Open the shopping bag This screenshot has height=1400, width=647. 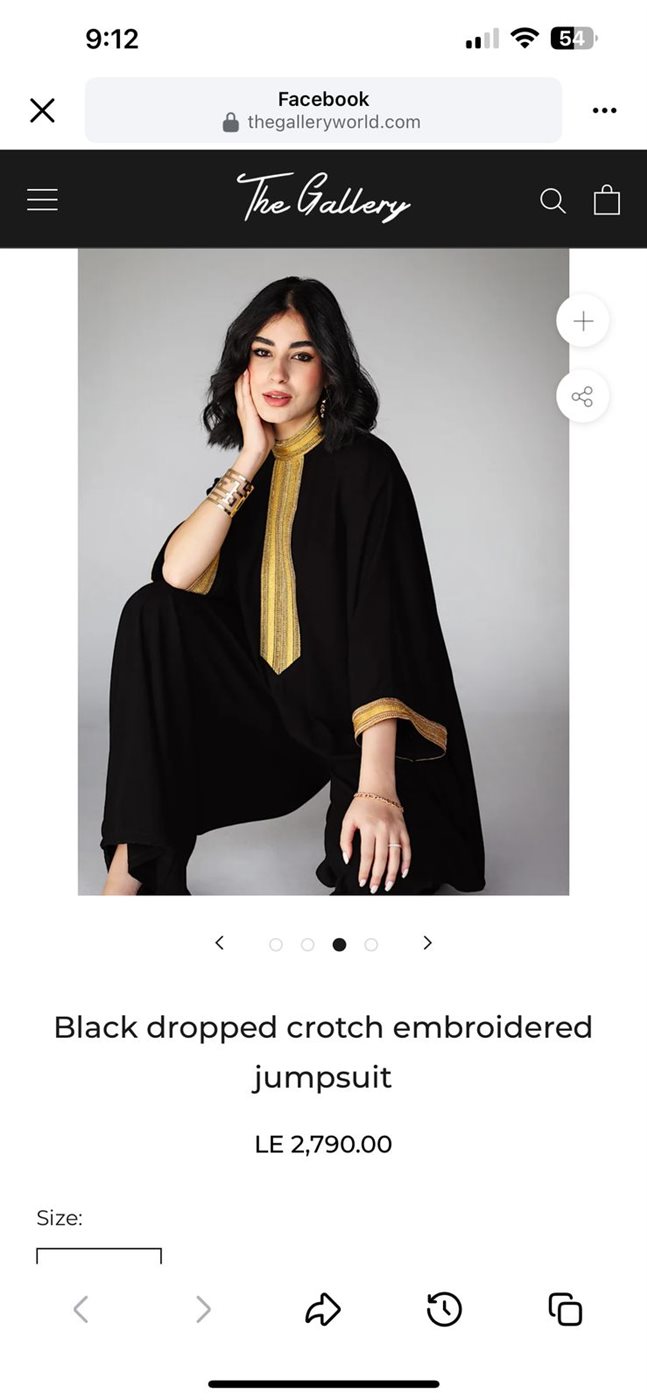point(607,200)
